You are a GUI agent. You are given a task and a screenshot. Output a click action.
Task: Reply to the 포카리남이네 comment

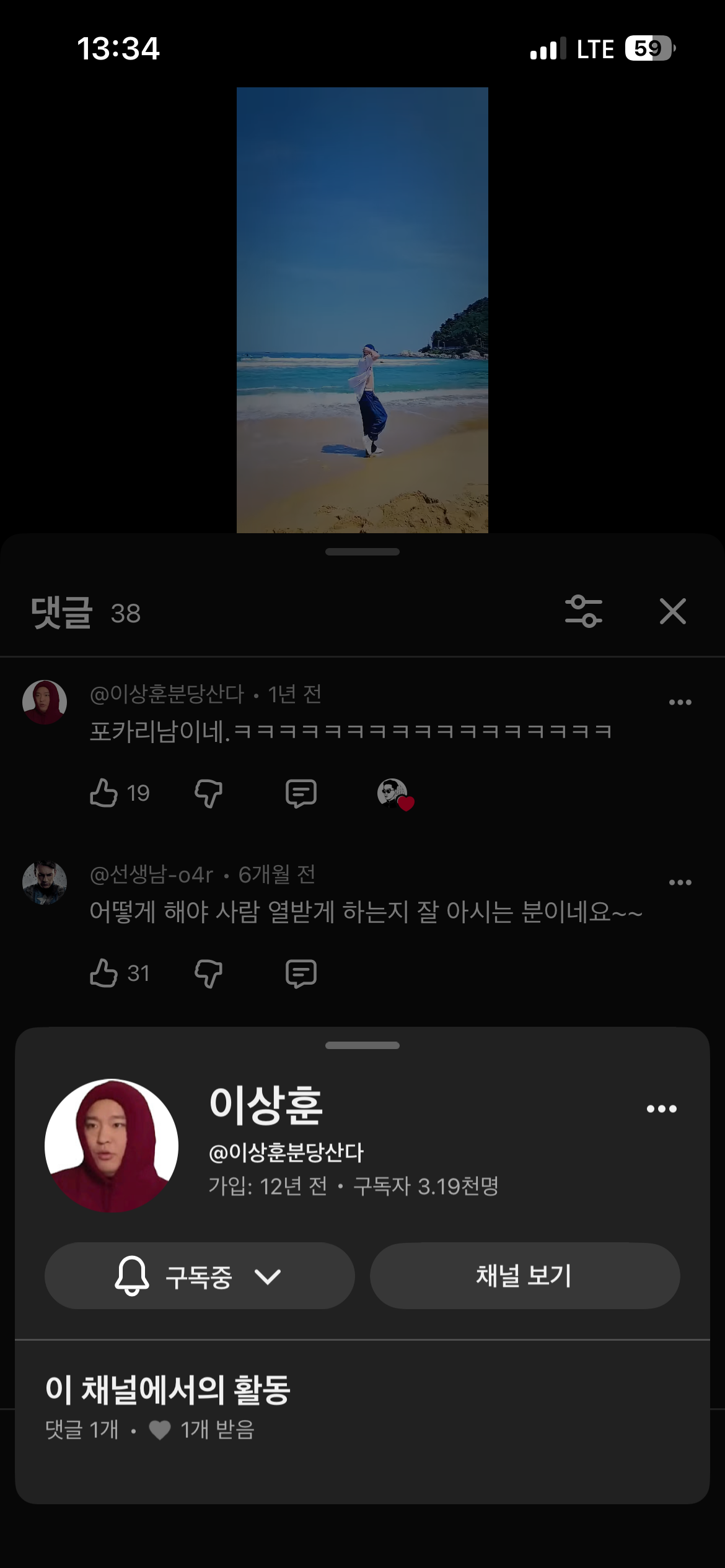pos(301,793)
